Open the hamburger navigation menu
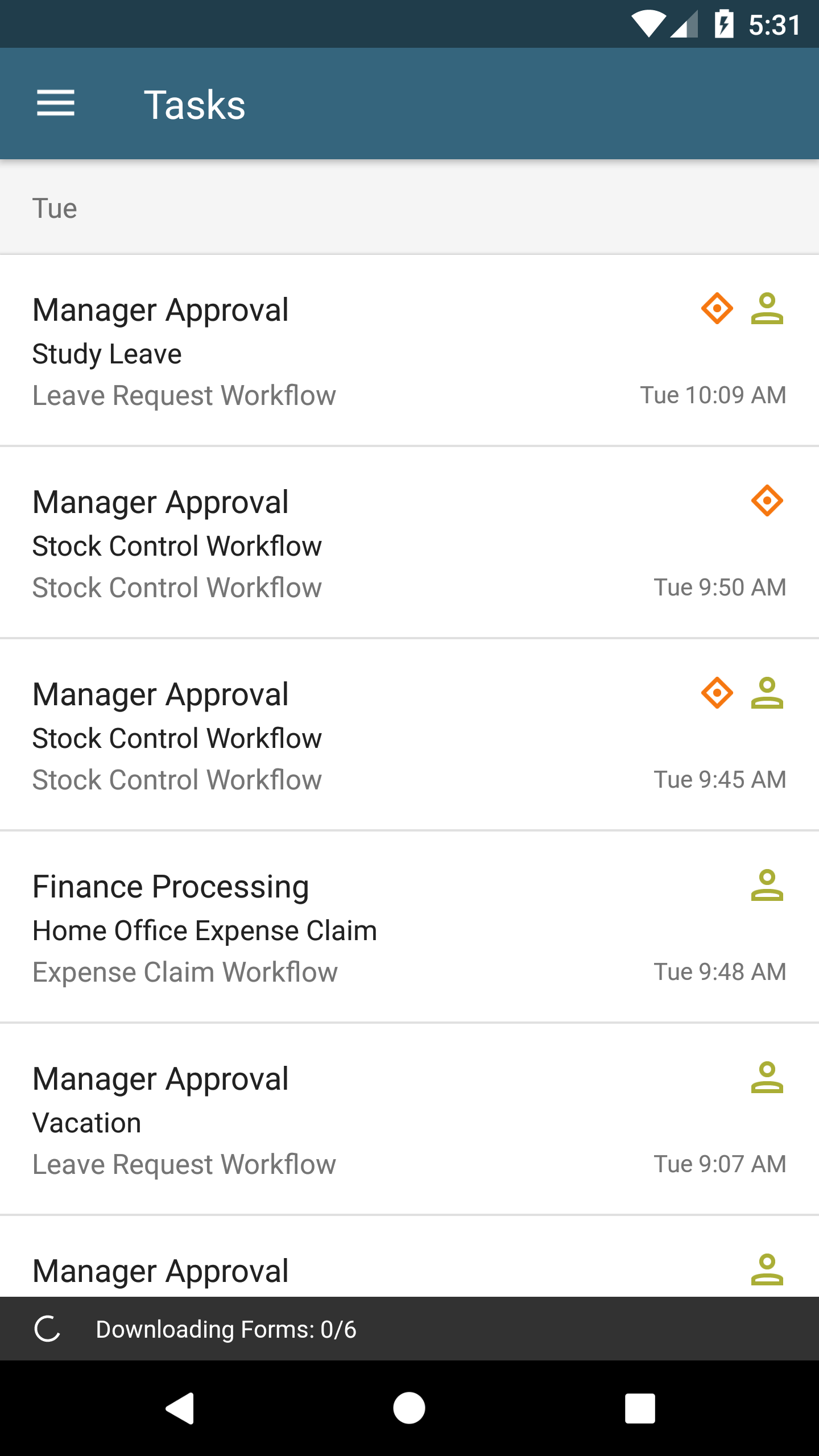This screenshot has width=819, height=1456. pos(56,104)
